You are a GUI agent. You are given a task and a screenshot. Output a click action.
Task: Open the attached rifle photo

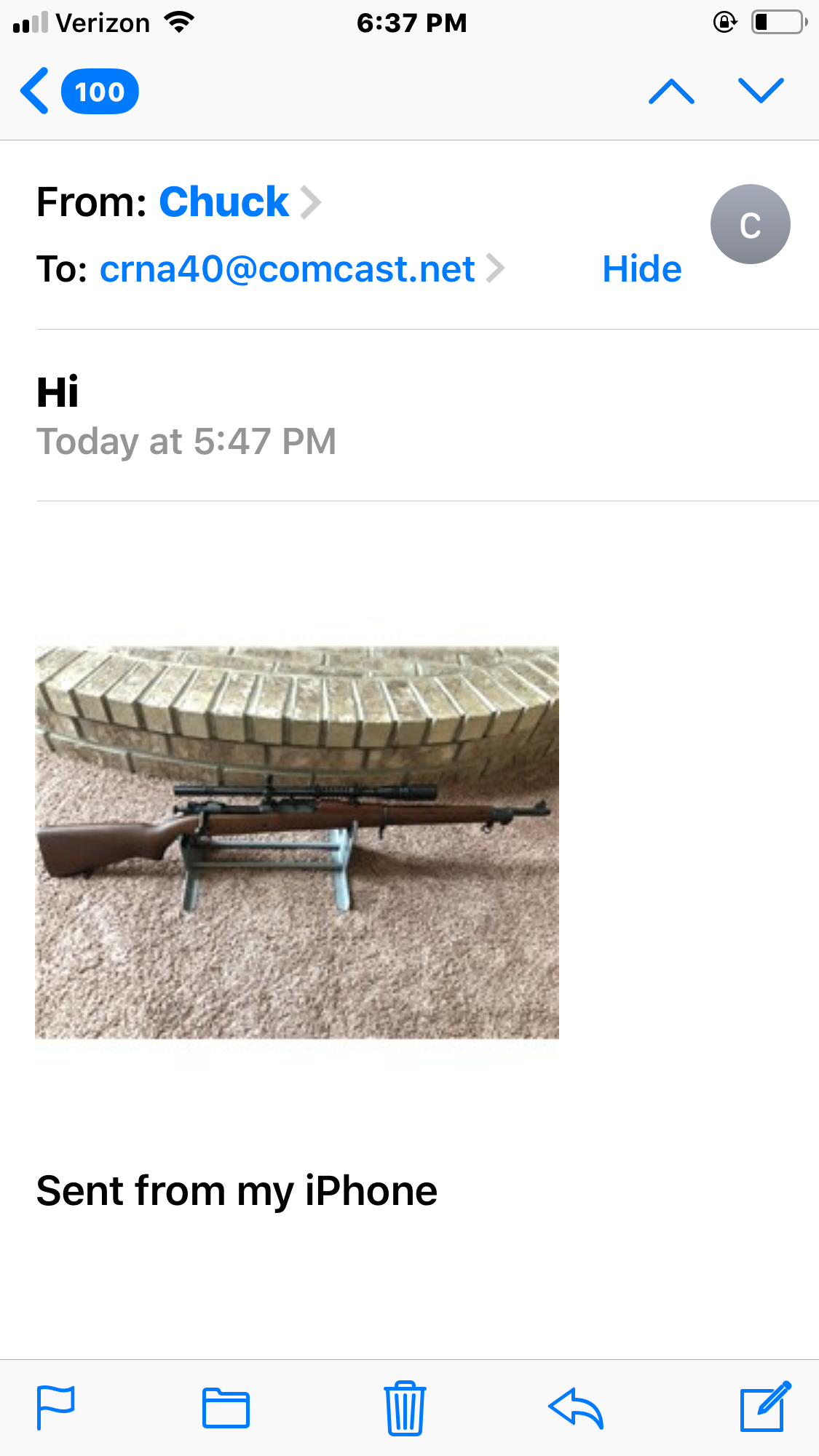pyautogui.click(x=297, y=842)
